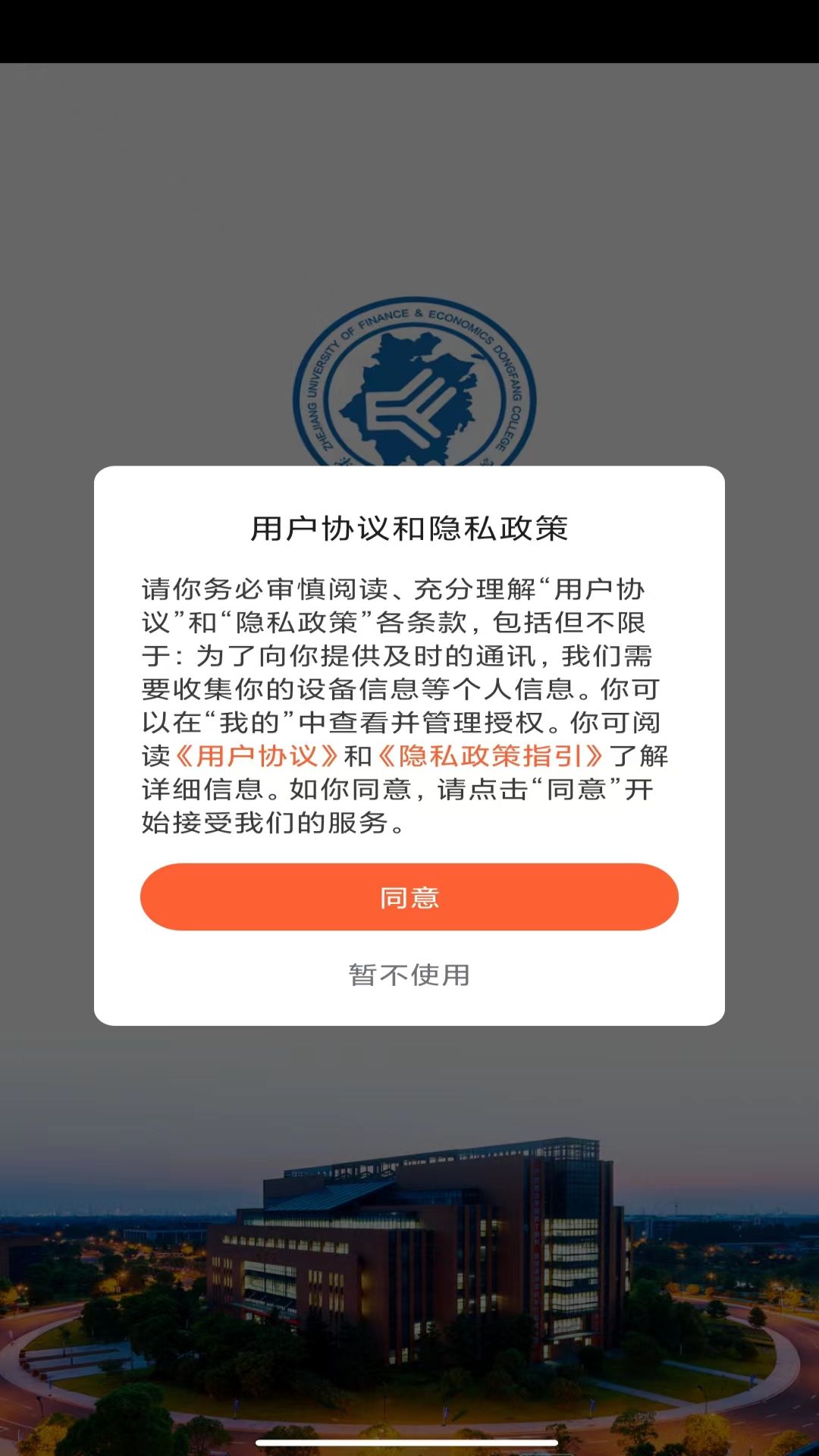This screenshot has height=1456, width=819.
Task: Open the 《用户协议》 link
Action: 256,756
